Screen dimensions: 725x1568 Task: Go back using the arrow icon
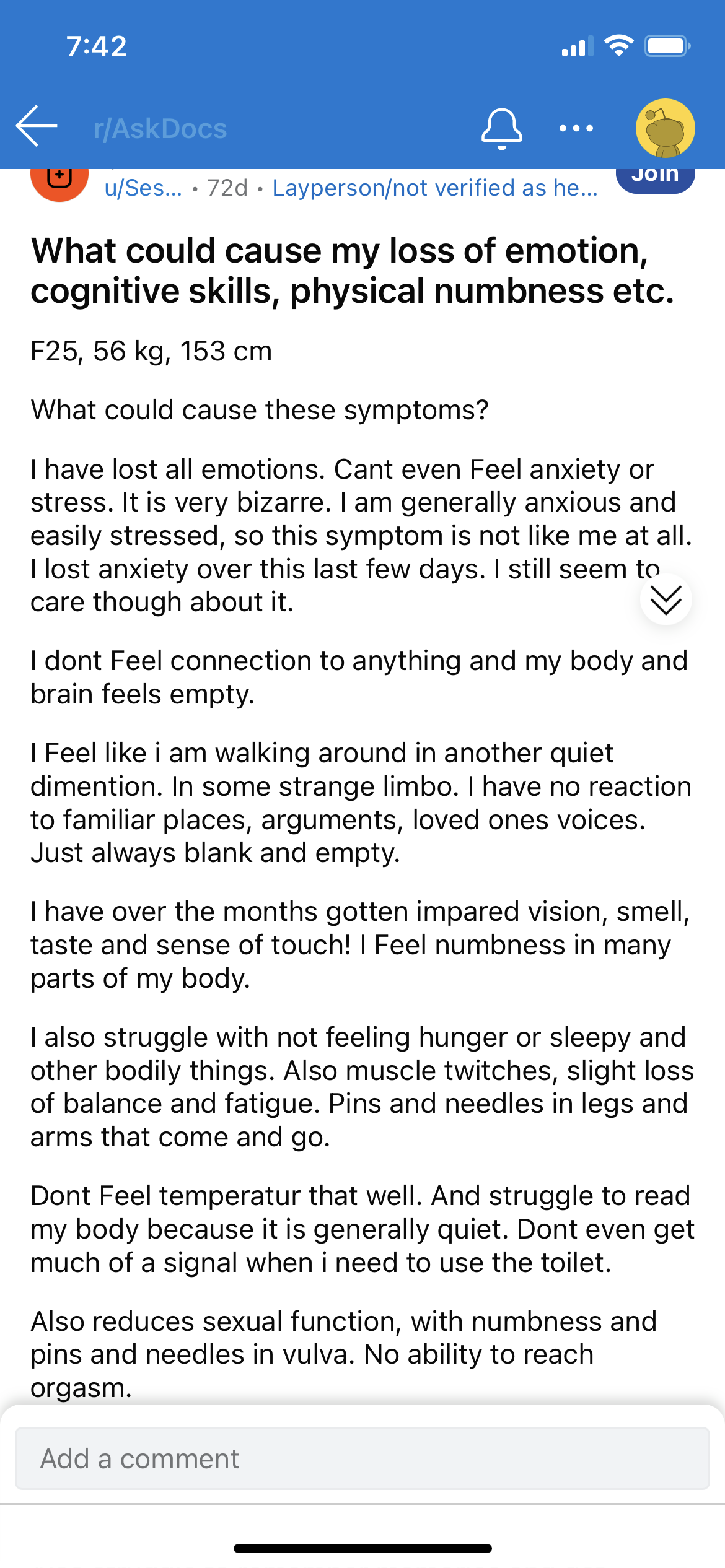point(37,126)
